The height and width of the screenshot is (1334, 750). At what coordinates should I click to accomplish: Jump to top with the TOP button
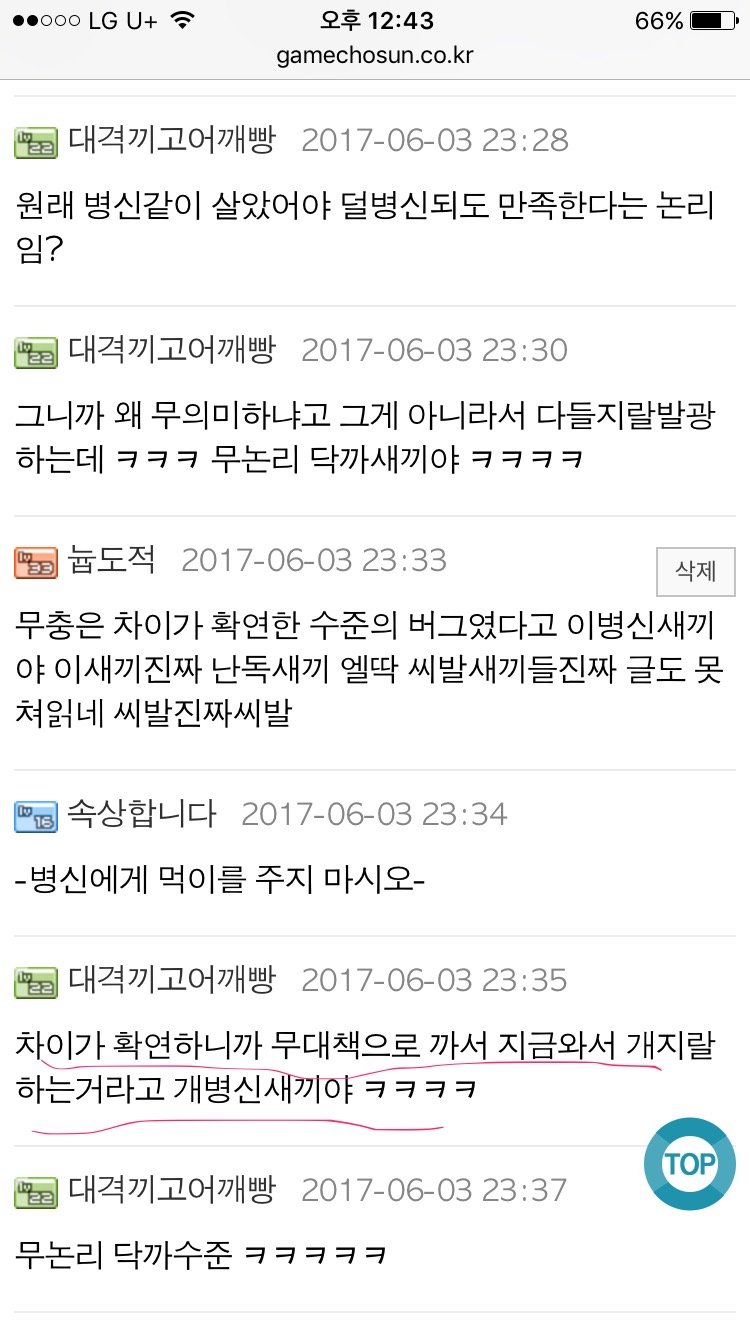click(689, 1164)
